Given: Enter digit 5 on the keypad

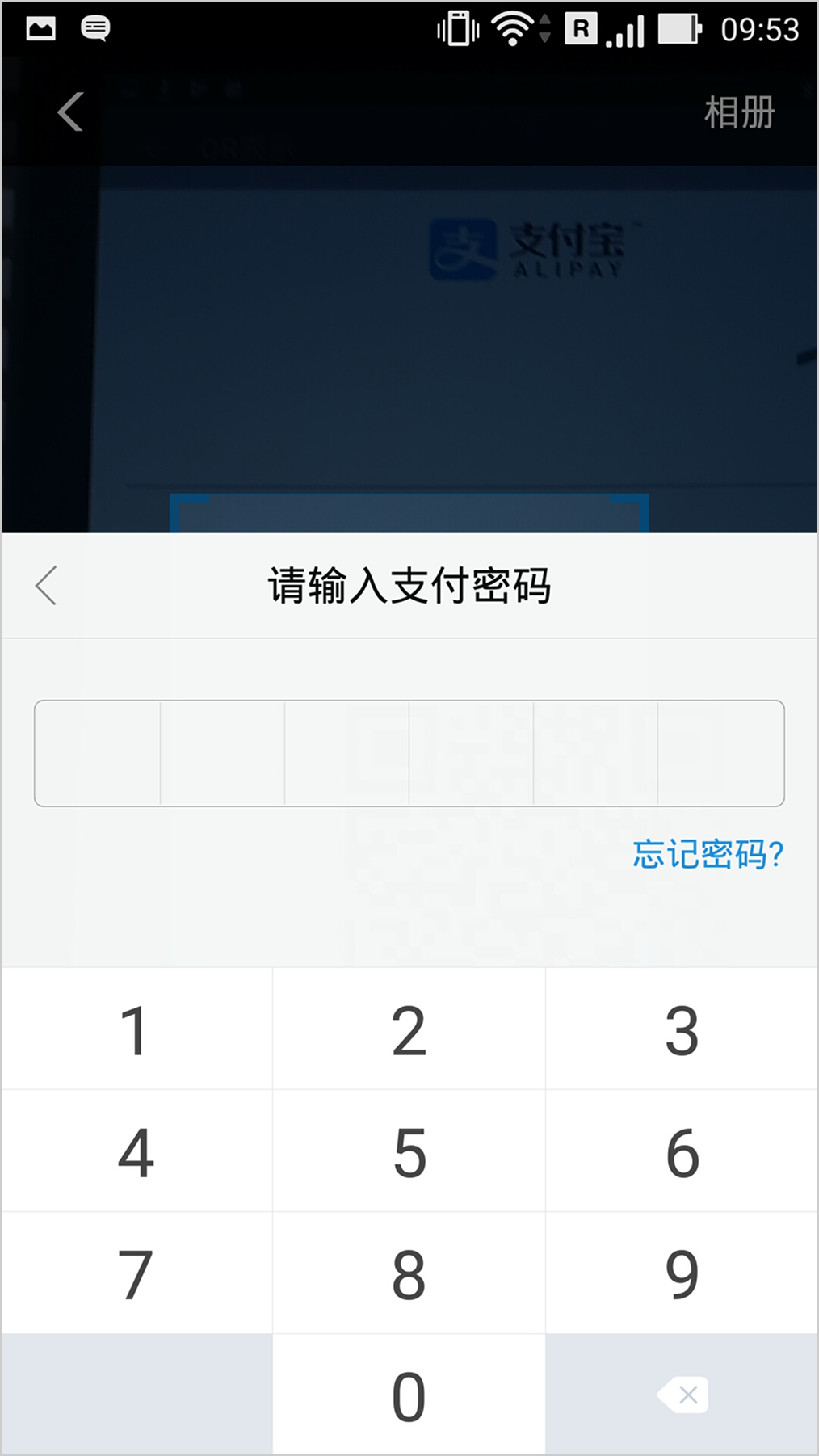Looking at the screenshot, I should click(409, 1152).
